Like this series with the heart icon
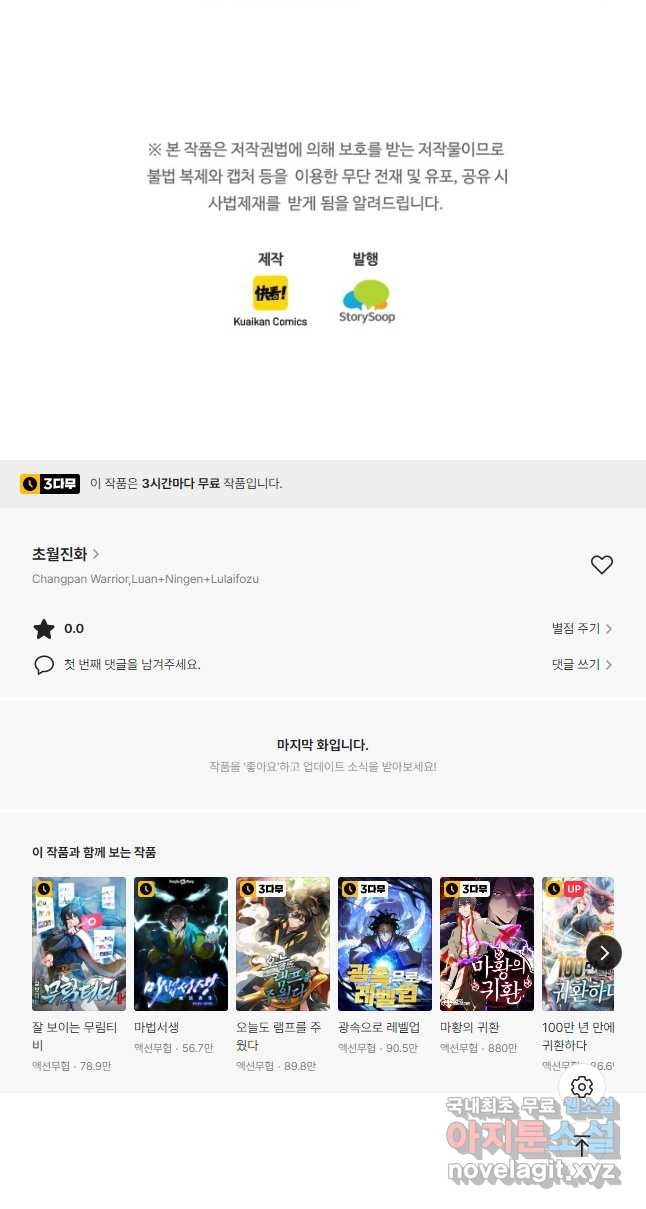 click(601, 565)
